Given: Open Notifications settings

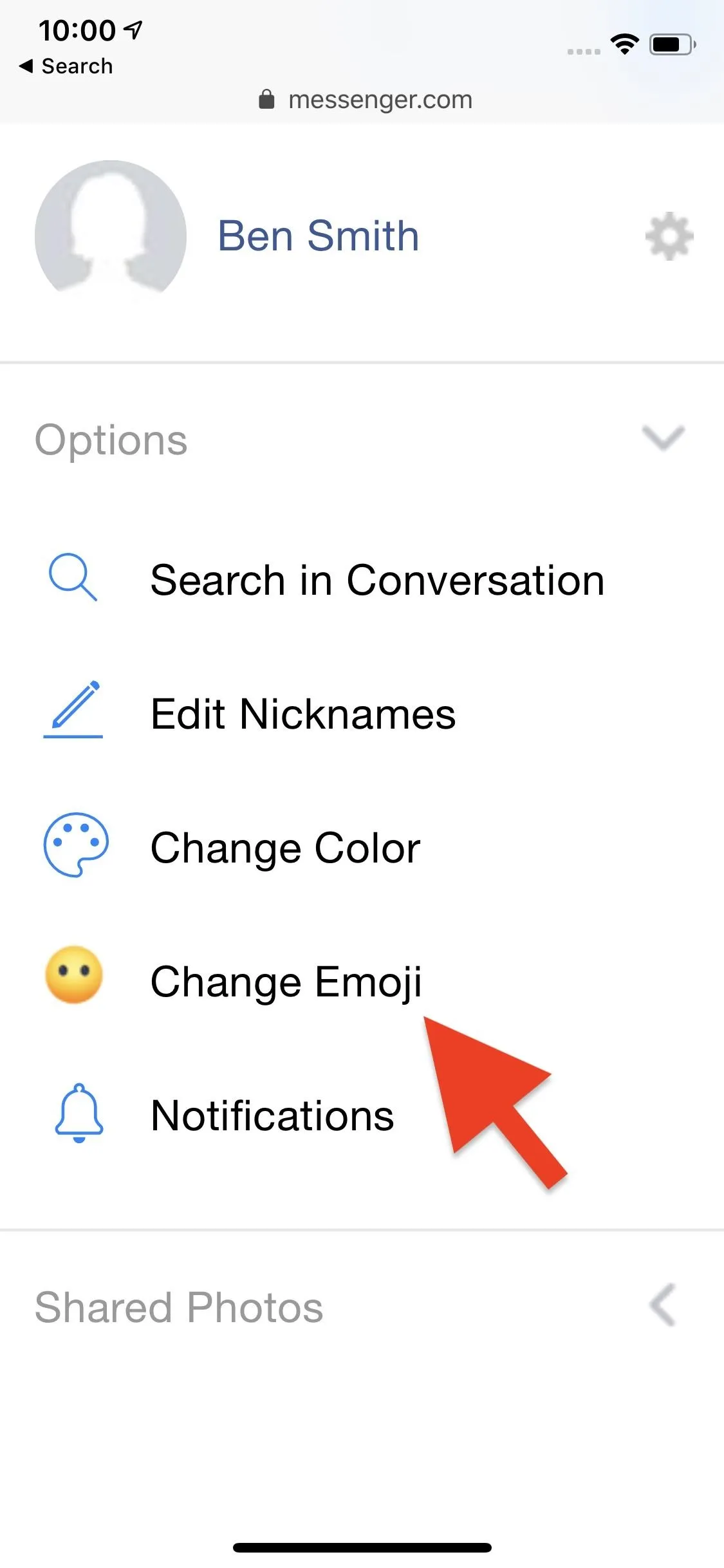Looking at the screenshot, I should click(x=362, y=1115).
